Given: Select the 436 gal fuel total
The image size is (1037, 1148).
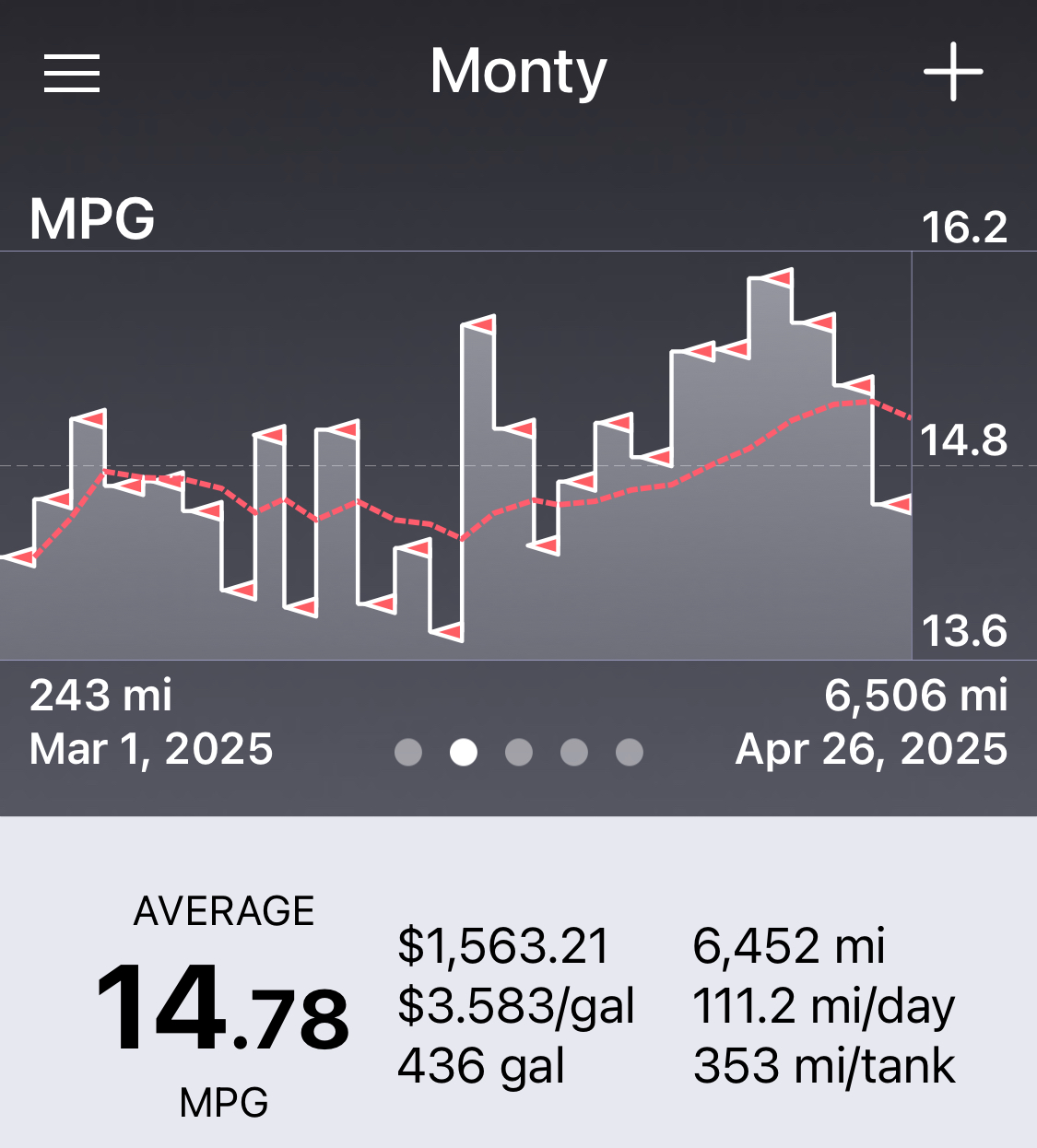Looking at the screenshot, I should pyautogui.click(x=480, y=1067).
